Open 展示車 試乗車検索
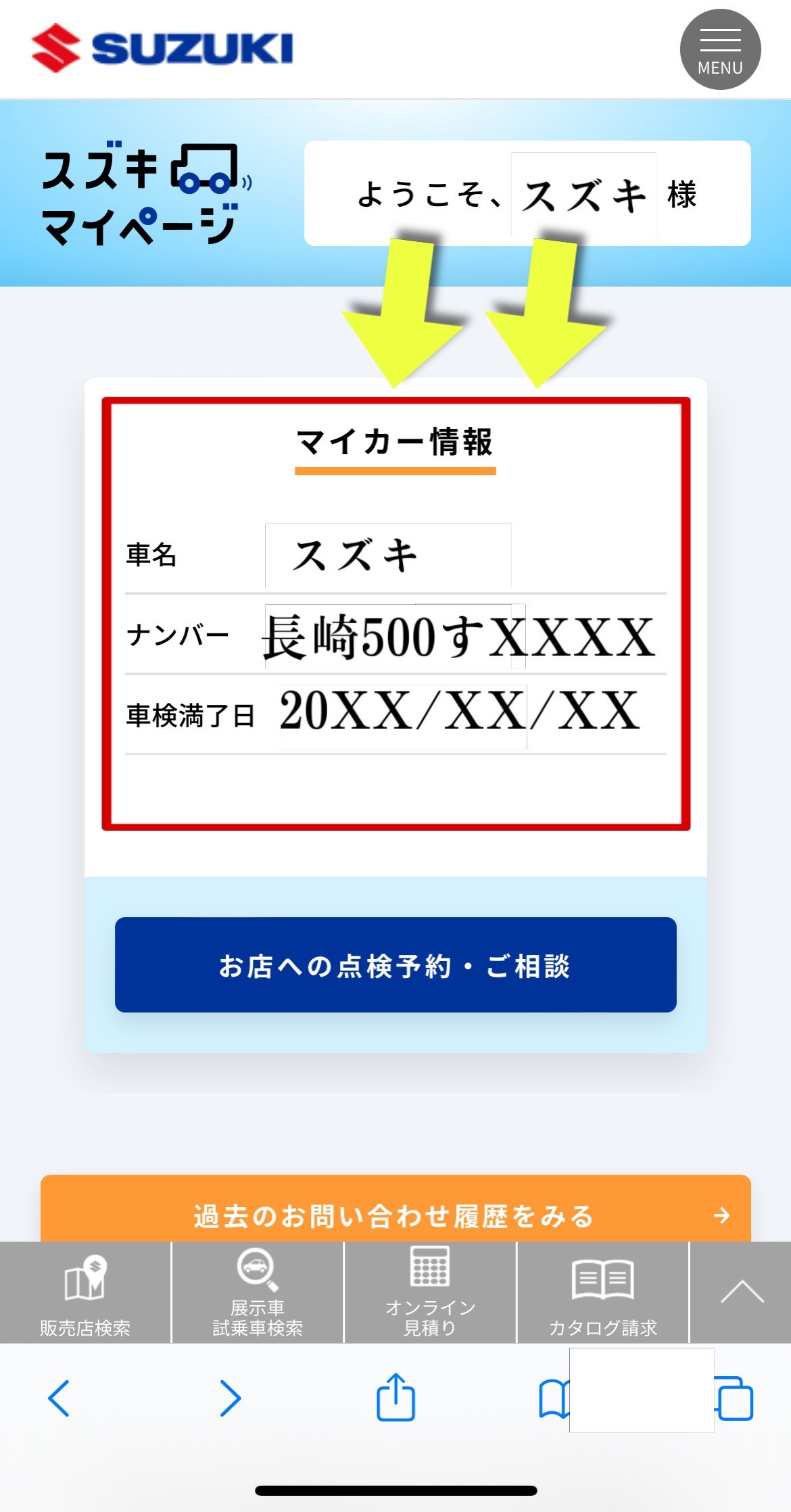 click(x=258, y=1294)
